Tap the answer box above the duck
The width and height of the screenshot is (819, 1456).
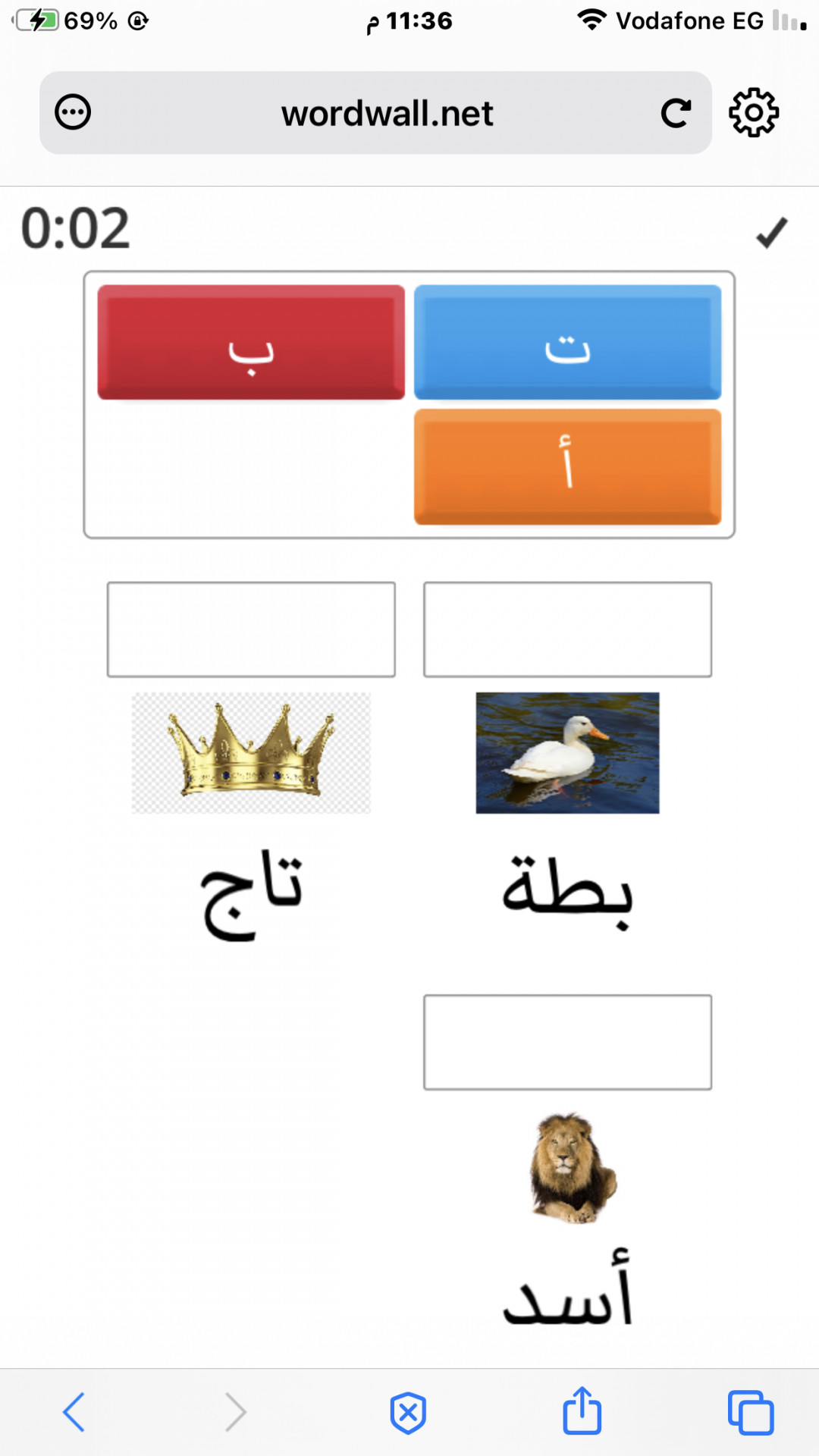pyautogui.click(x=567, y=629)
